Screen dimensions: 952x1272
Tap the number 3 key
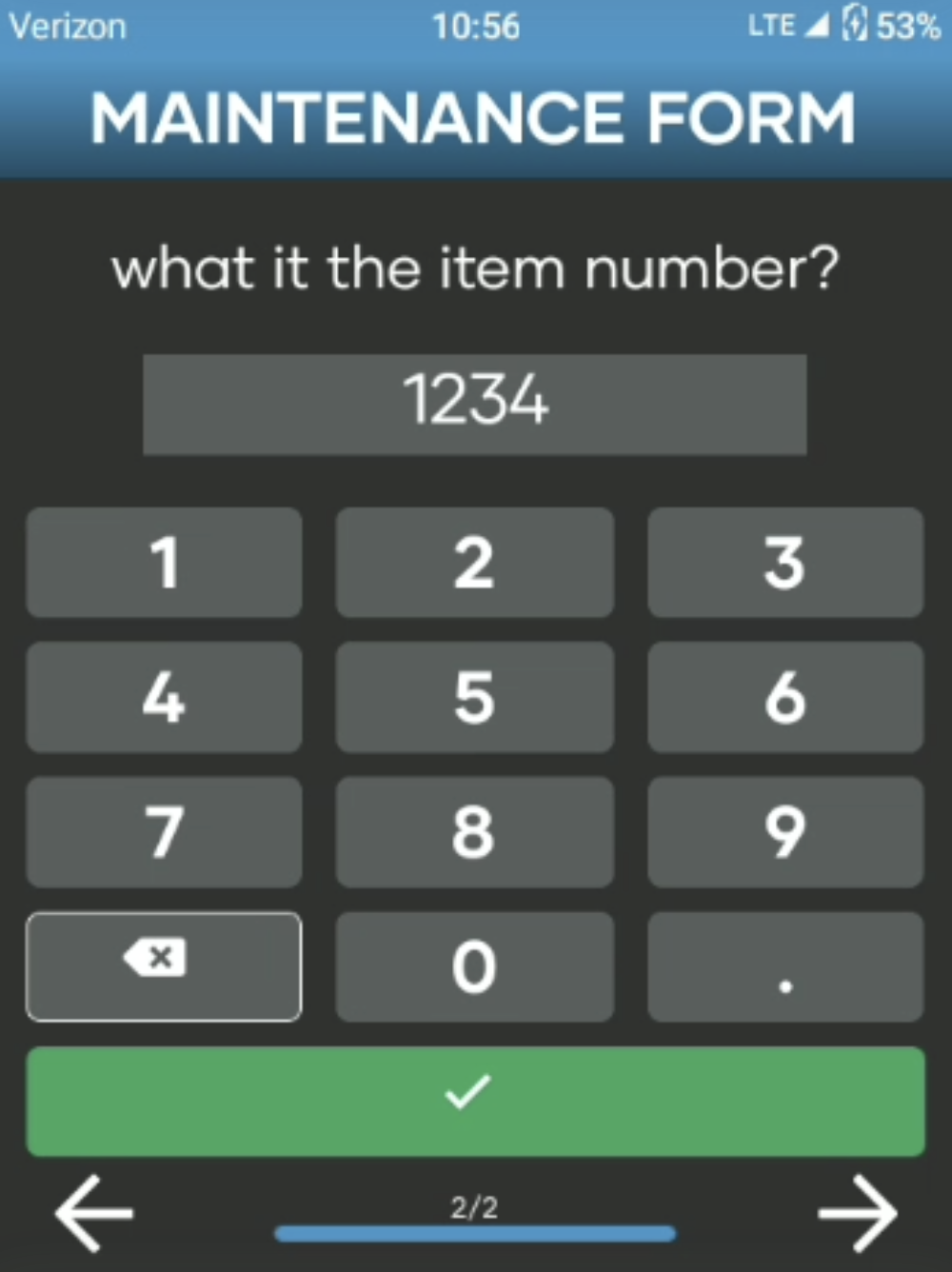(784, 562)
